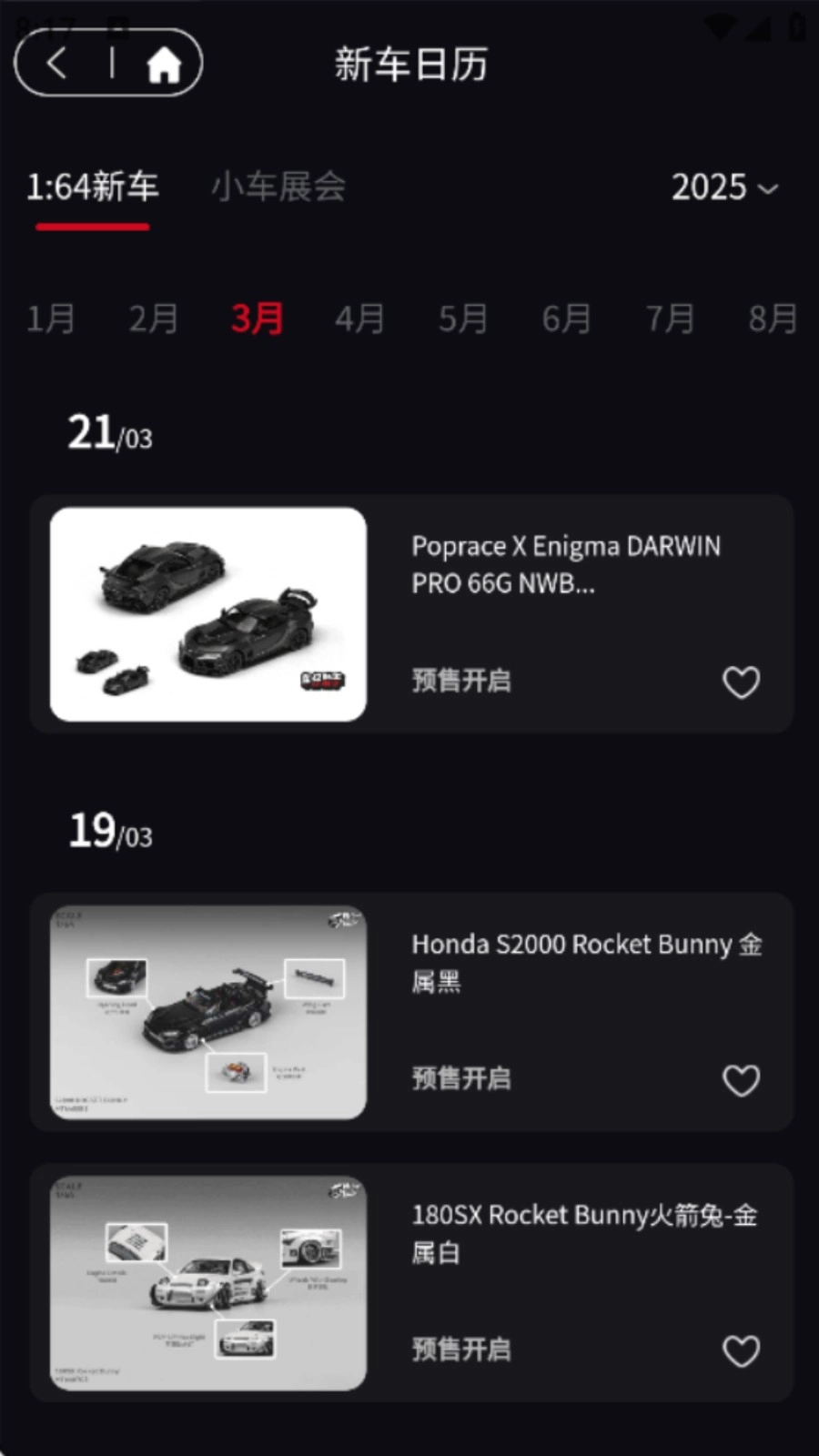Viewport: 819px width, 1456px height.
Task: Tap the home icon in the top bar
Action: 162,63
